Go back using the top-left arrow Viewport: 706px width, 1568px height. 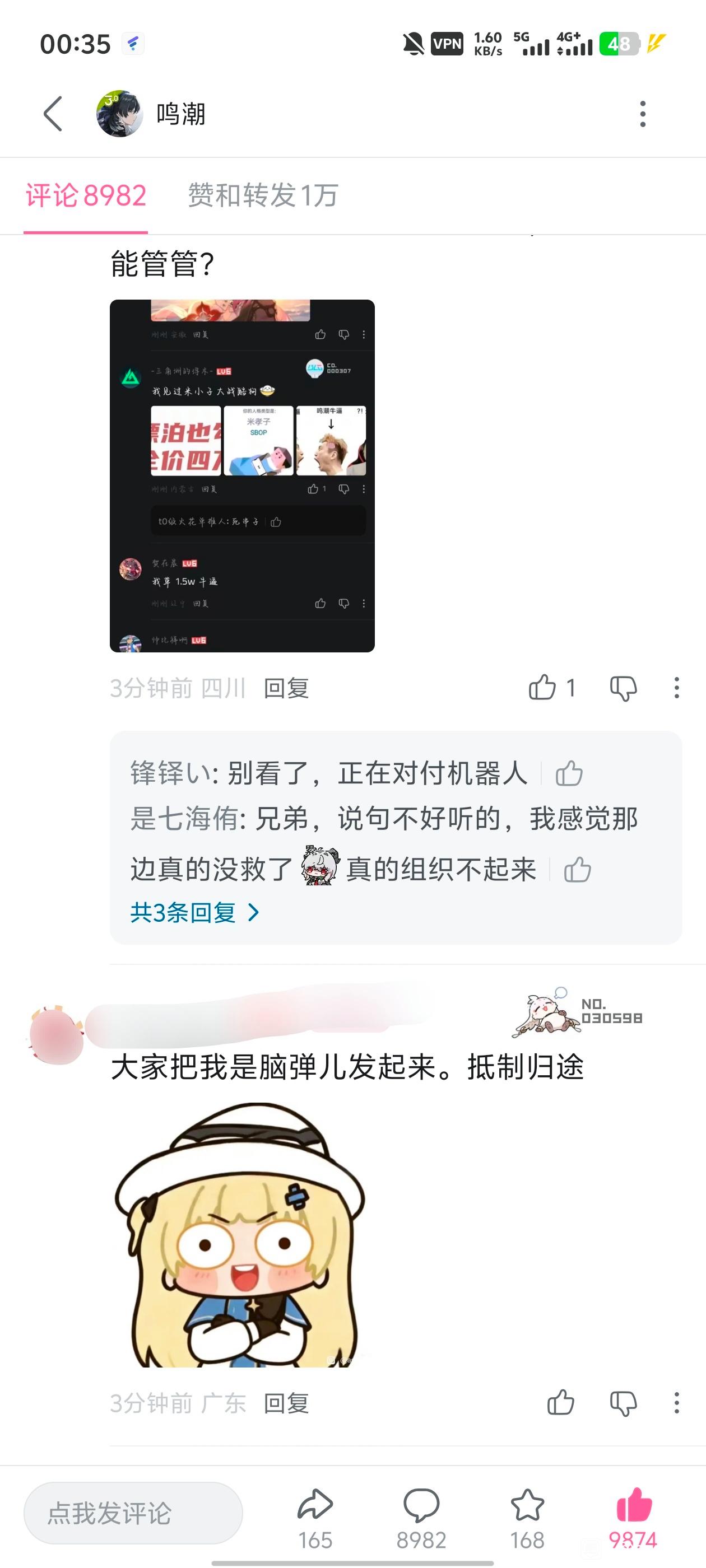(x=53, y=114)
